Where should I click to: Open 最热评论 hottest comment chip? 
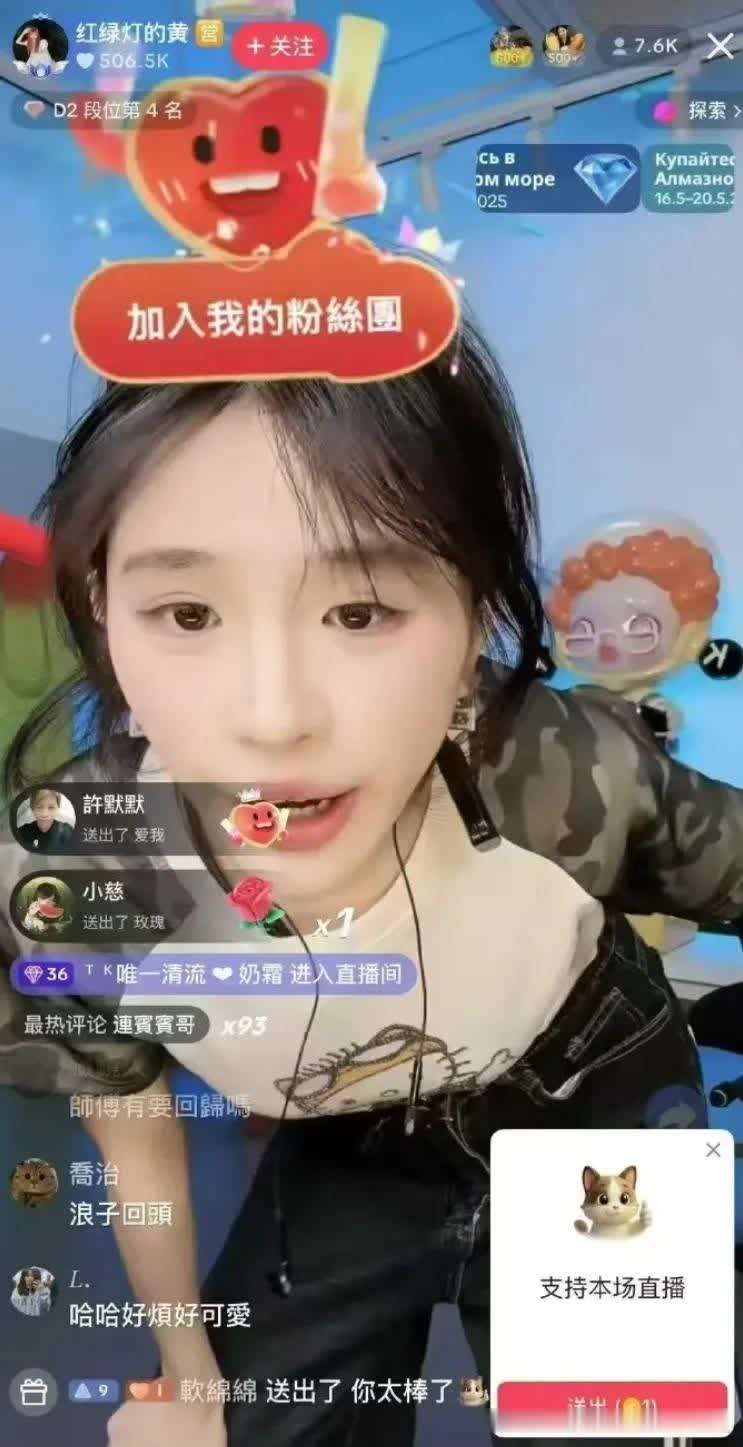[110, 1025]
